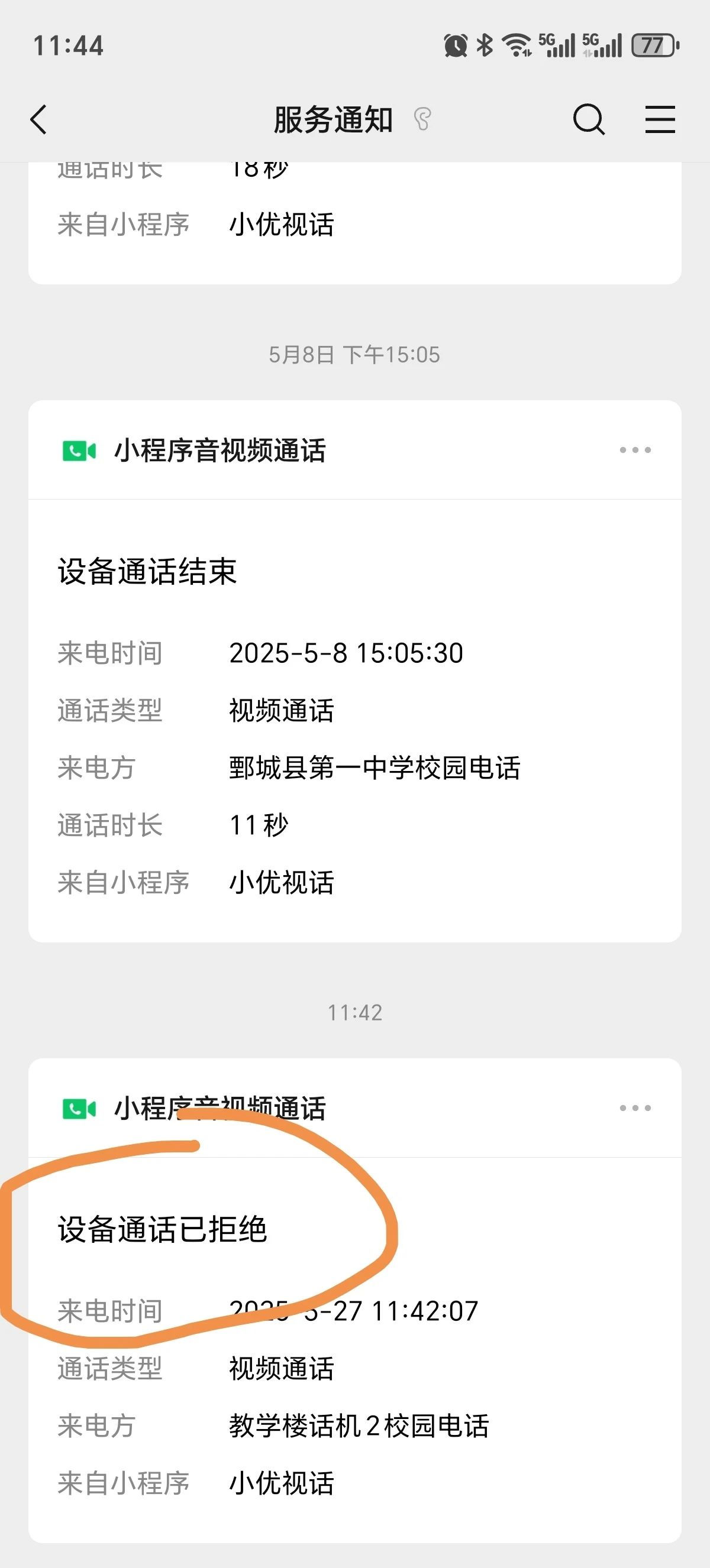Open more options on the 设备通话已拒绝 card
Image resolution: width=710 pixels, height=1568 pixels.
635,1108
